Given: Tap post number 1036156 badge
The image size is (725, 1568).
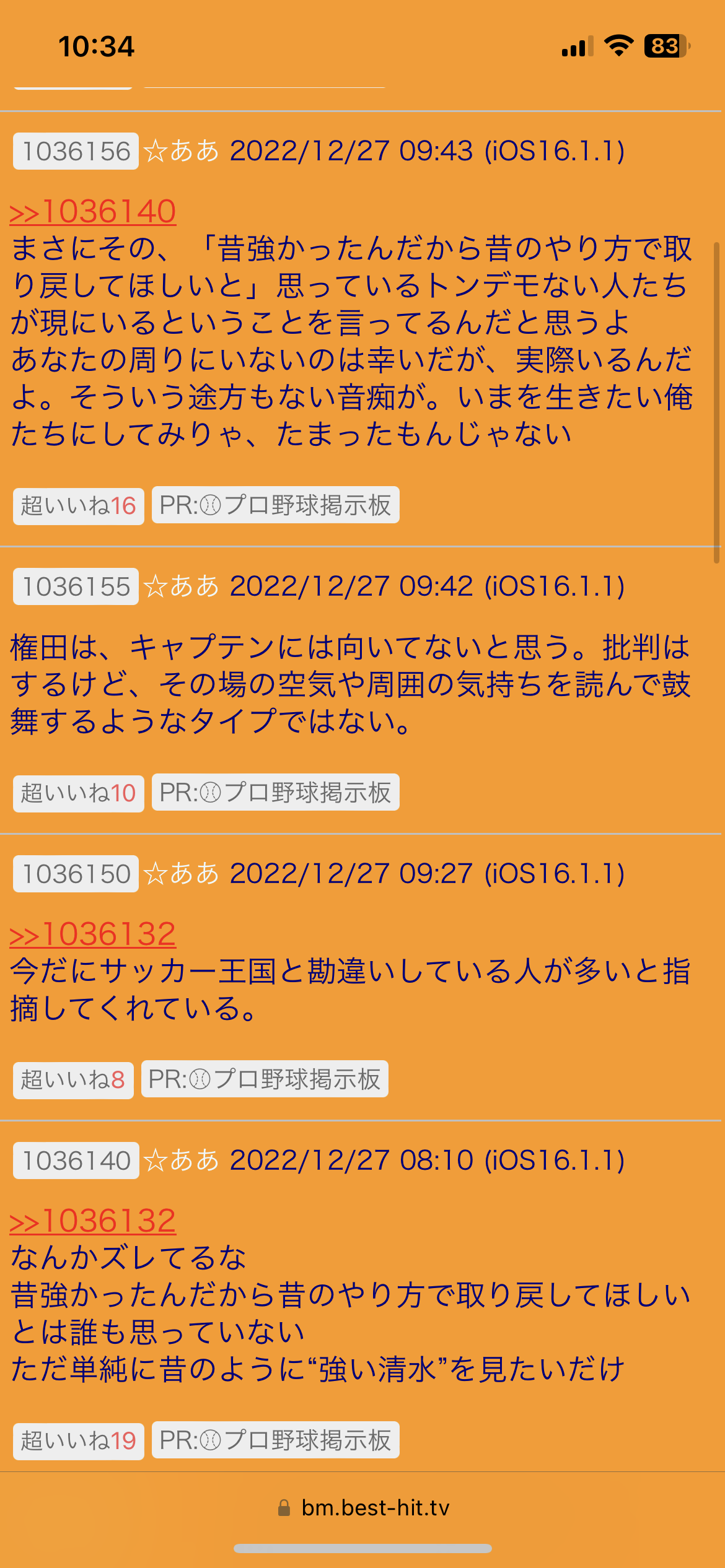Looking at the screenshot, I should point(76,151).
